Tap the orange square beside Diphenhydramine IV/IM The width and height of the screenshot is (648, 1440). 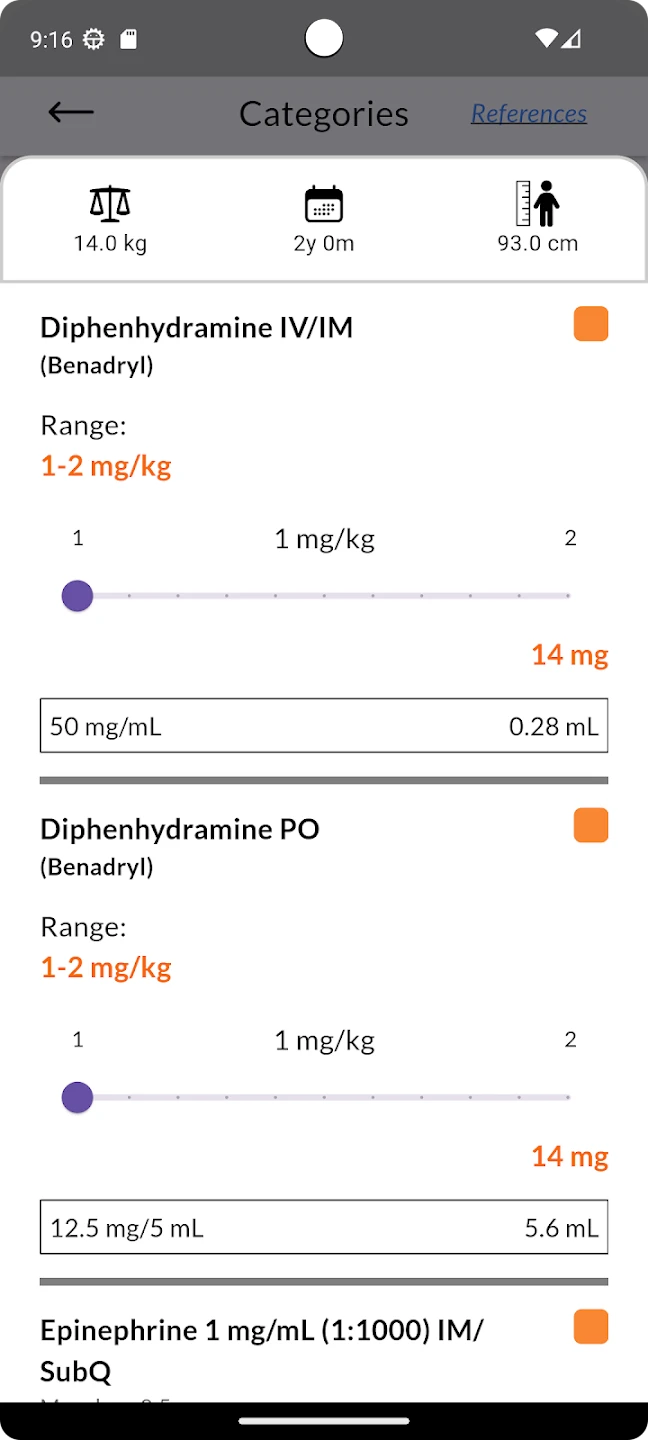tap(591, 325)
